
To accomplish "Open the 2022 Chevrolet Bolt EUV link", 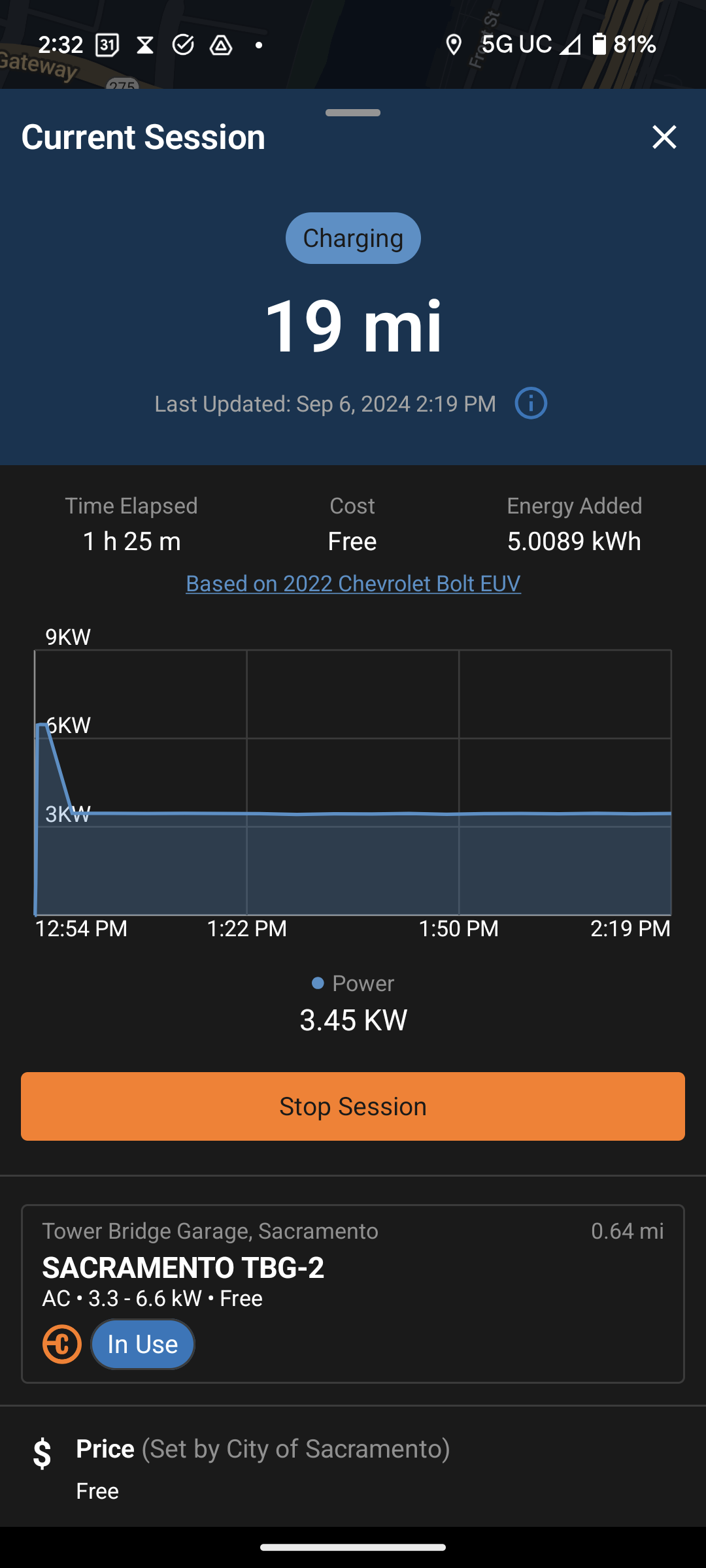I will point(353,583).
